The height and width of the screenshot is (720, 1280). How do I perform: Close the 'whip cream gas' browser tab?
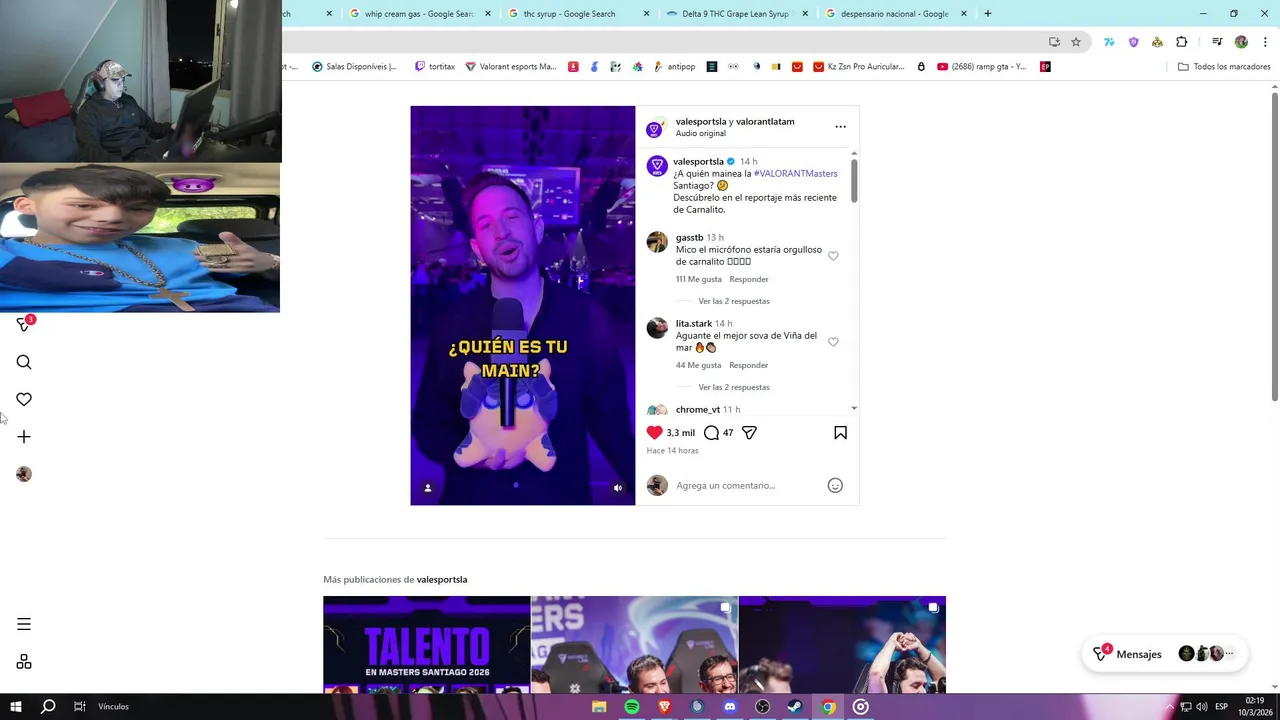tap(488, 14)
